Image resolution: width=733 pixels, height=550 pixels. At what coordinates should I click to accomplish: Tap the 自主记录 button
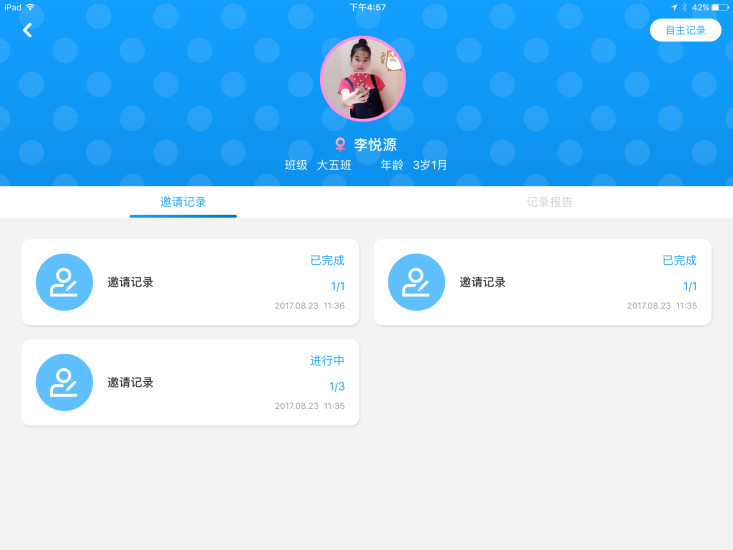tap(685, 30)
